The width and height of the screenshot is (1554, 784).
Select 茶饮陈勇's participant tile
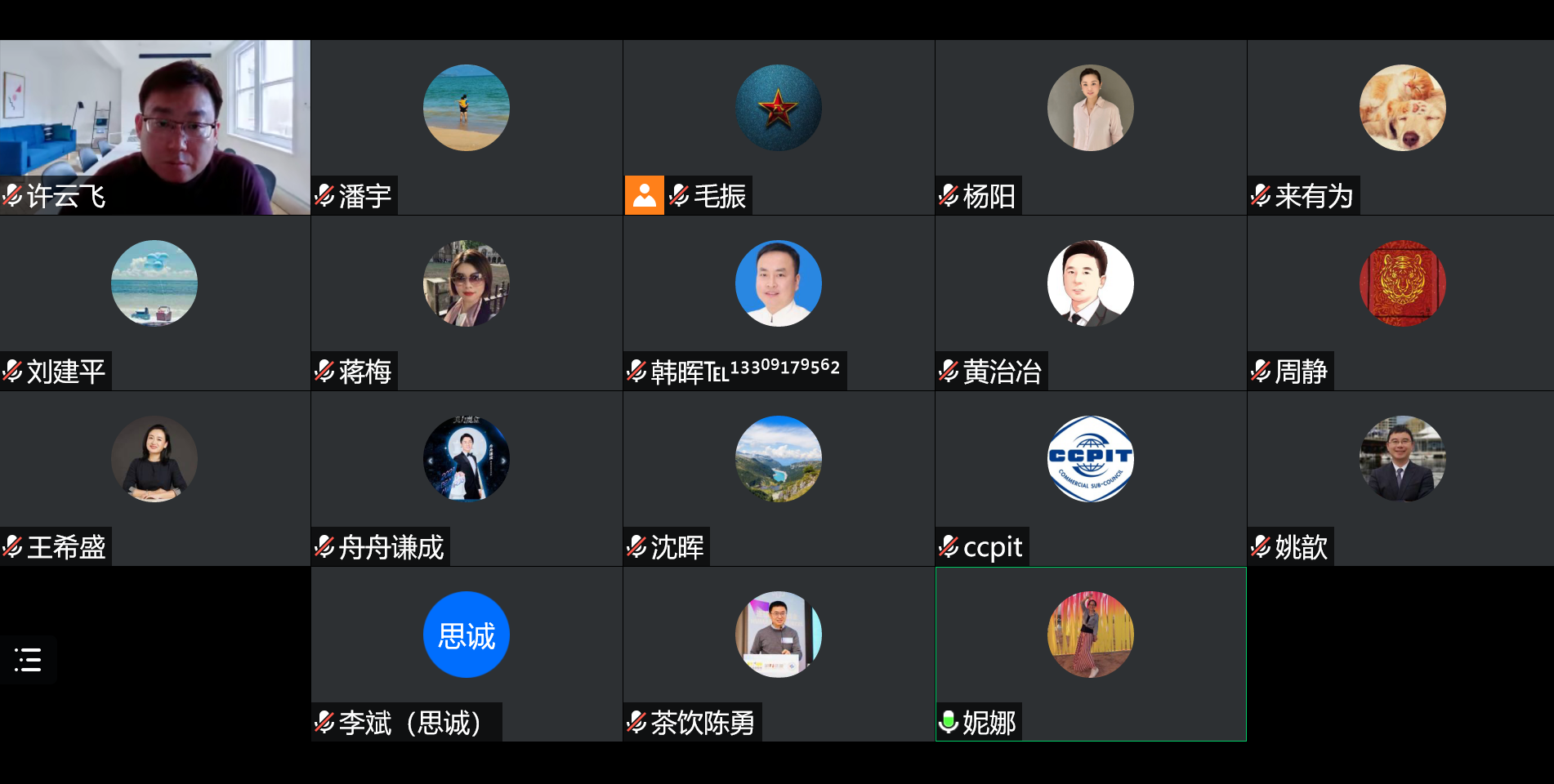[779, 653]
